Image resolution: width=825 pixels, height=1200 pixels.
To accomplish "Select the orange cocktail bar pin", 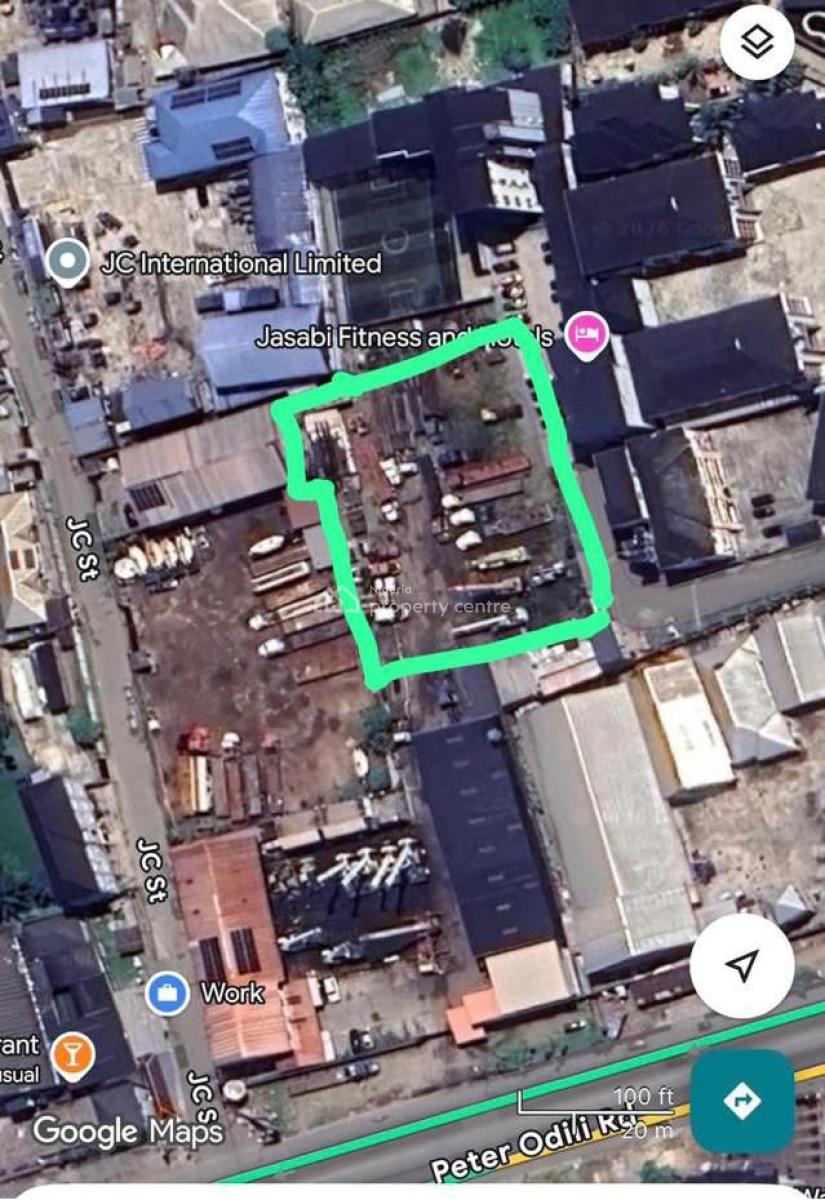I will coord(72,1057).
